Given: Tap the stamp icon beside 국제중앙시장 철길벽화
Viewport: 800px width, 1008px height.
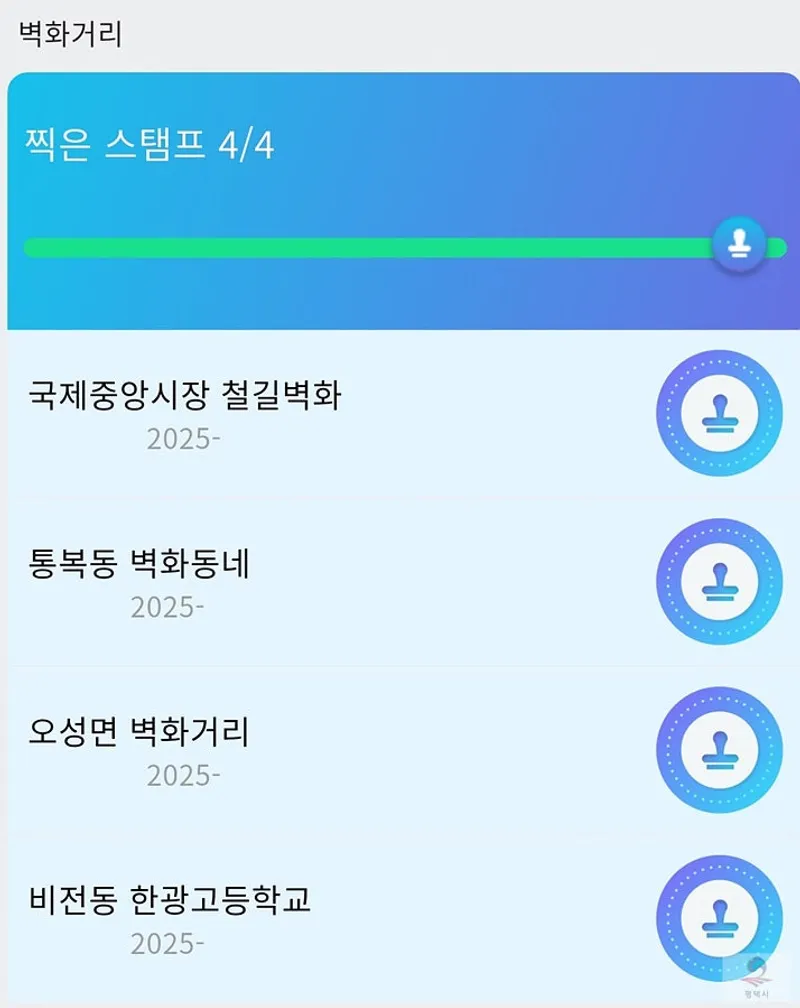Looking at the screenshot, I should click(719, 413).
